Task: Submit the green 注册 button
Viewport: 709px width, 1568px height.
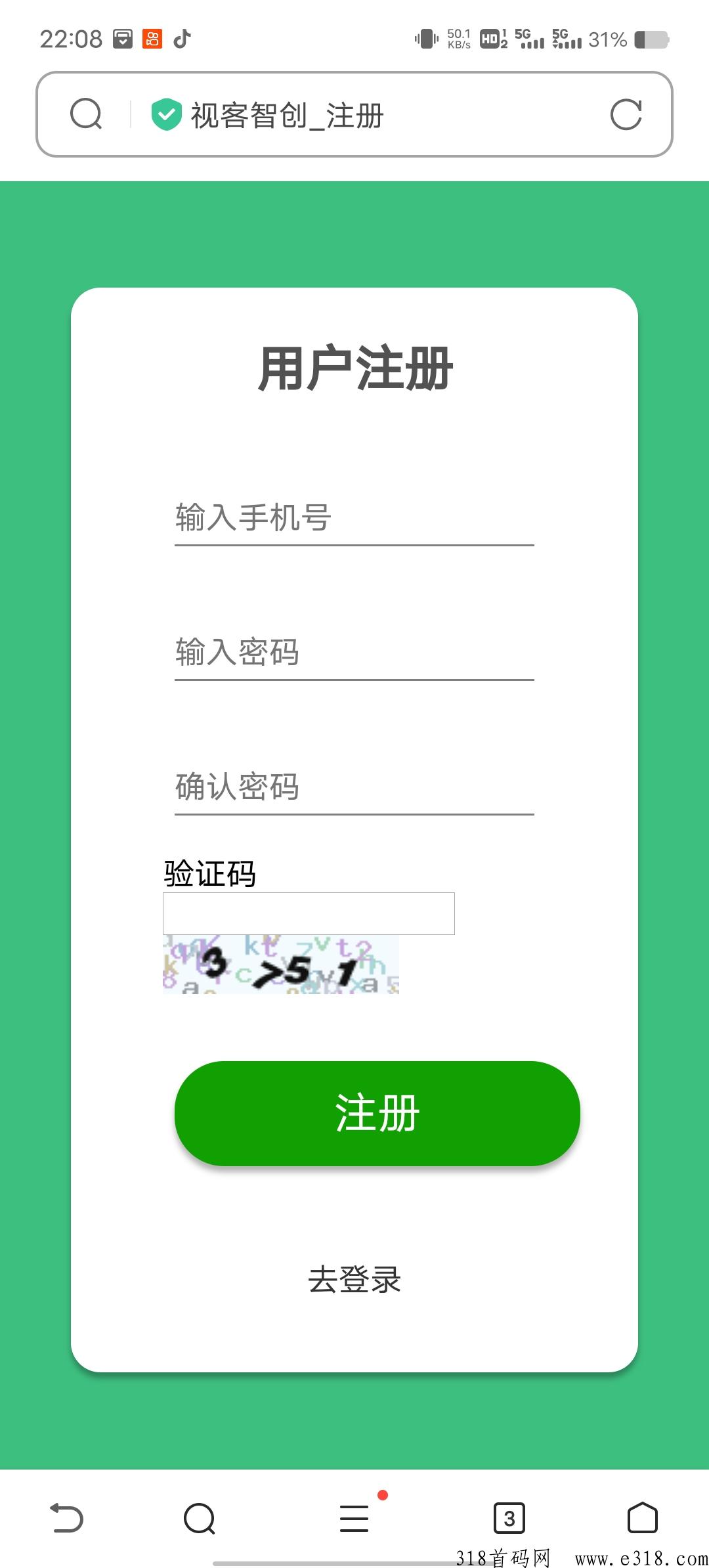Action: (377, 1113)
